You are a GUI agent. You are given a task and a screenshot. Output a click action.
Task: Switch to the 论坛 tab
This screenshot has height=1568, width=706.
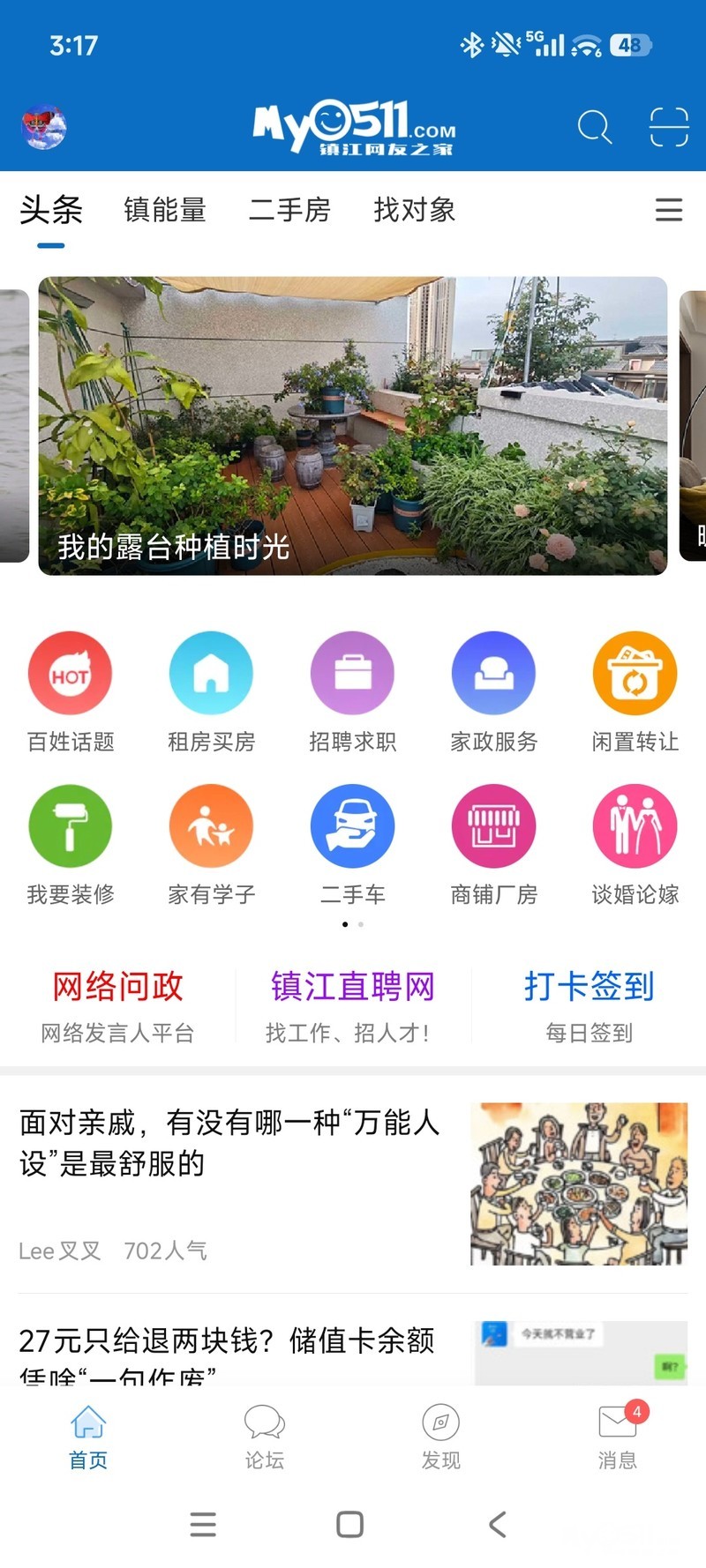[x=264, y=1436]
